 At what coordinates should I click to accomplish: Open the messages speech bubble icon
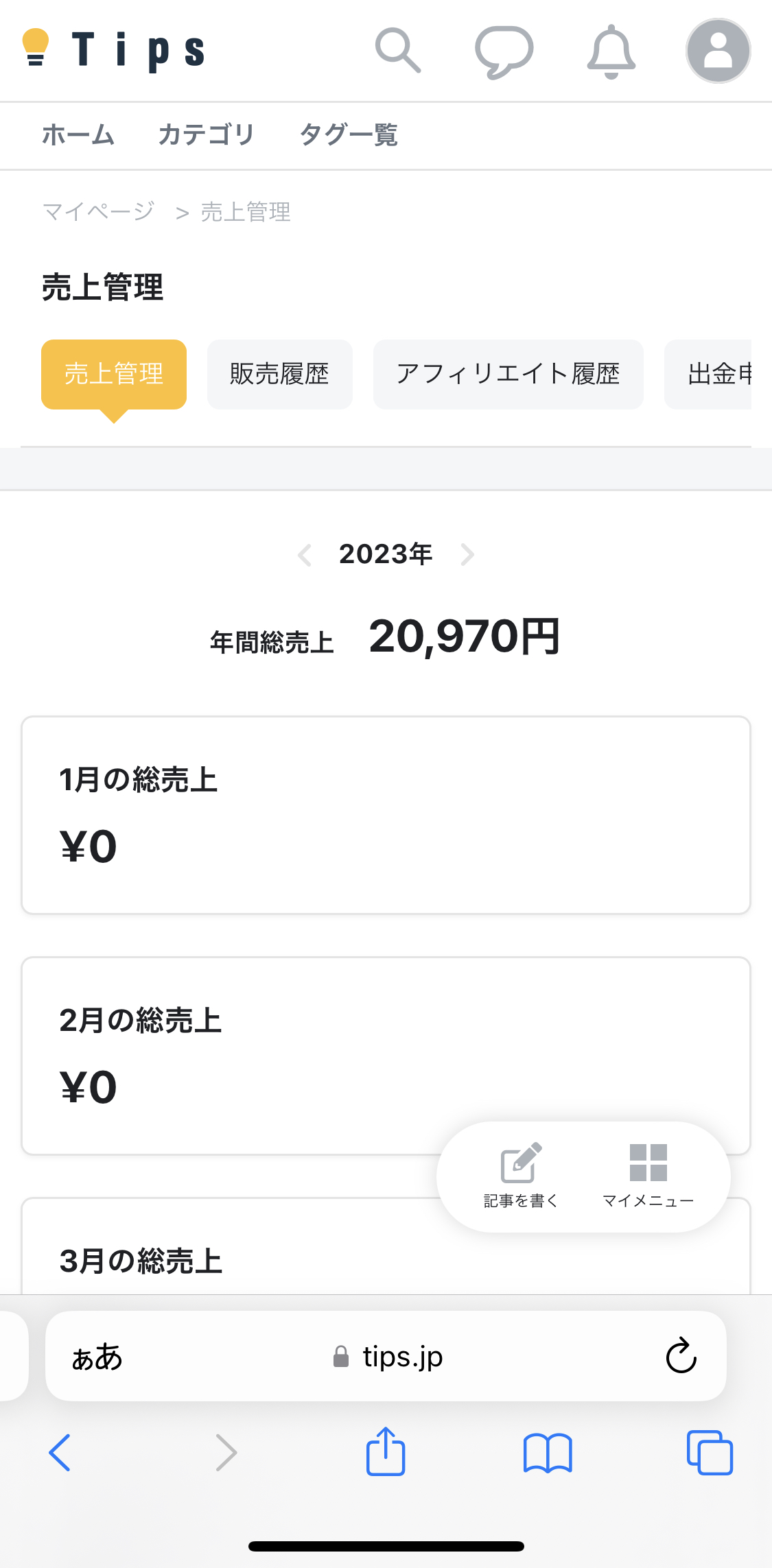[504, 52]
